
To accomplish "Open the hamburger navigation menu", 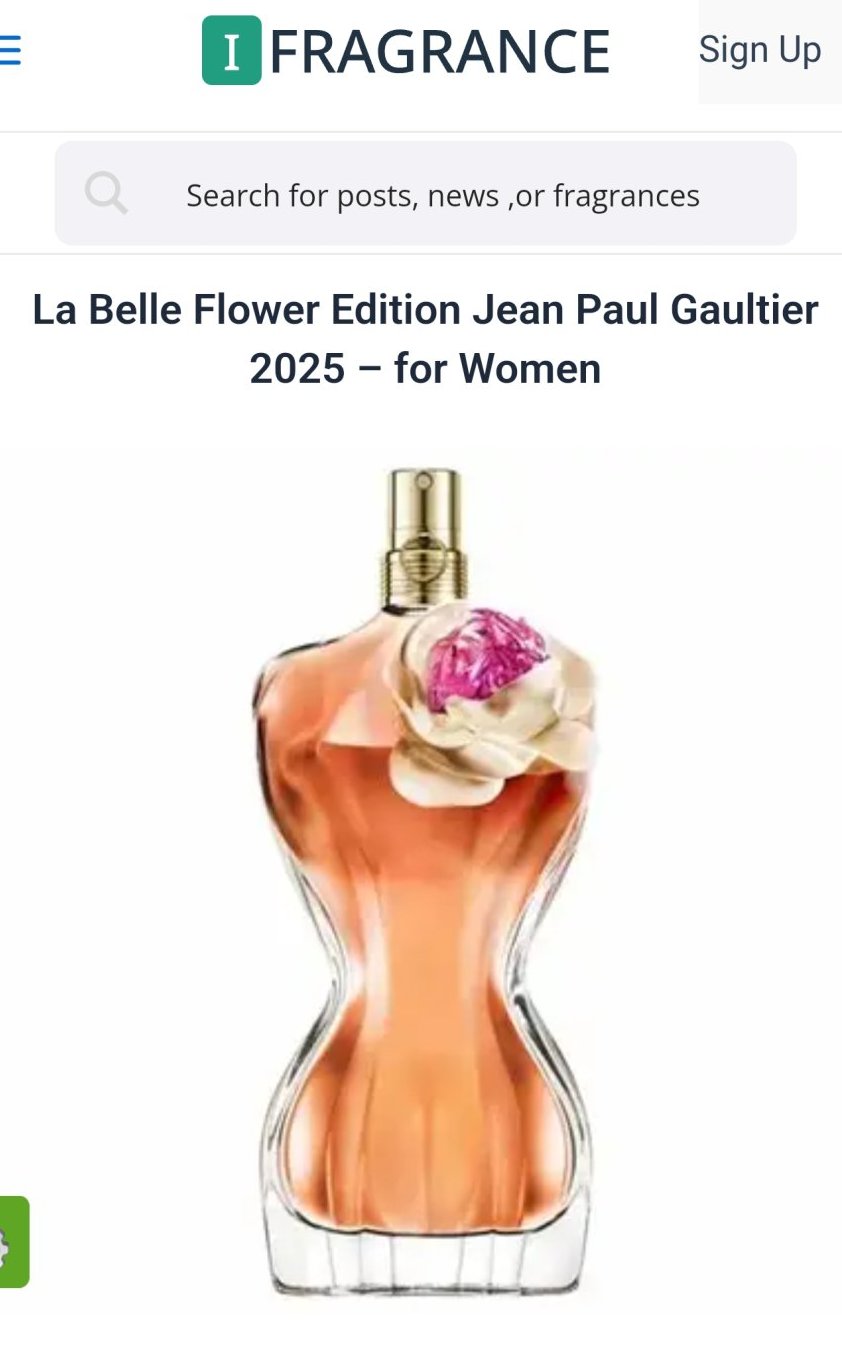I will tap(10, 50).
